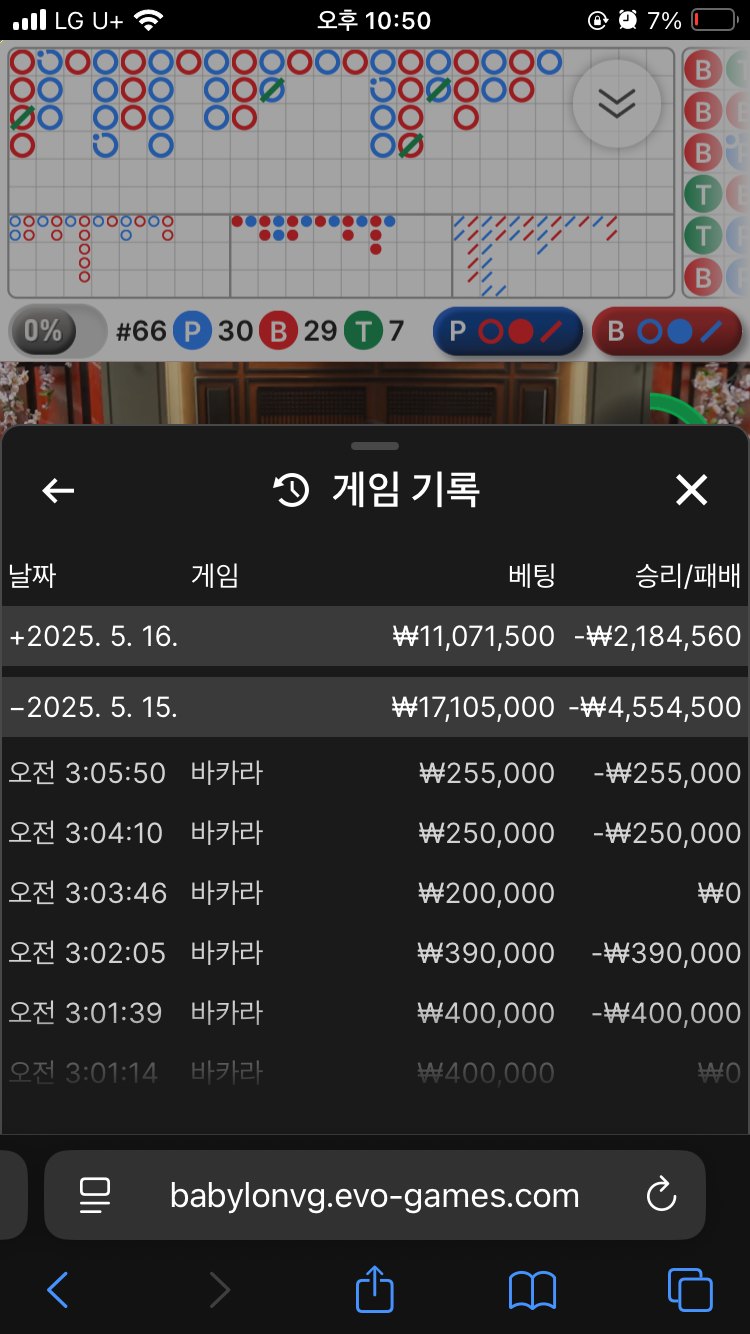Open Safari bookmarks
750x1334 pixels.
(x=532, y=1290)
